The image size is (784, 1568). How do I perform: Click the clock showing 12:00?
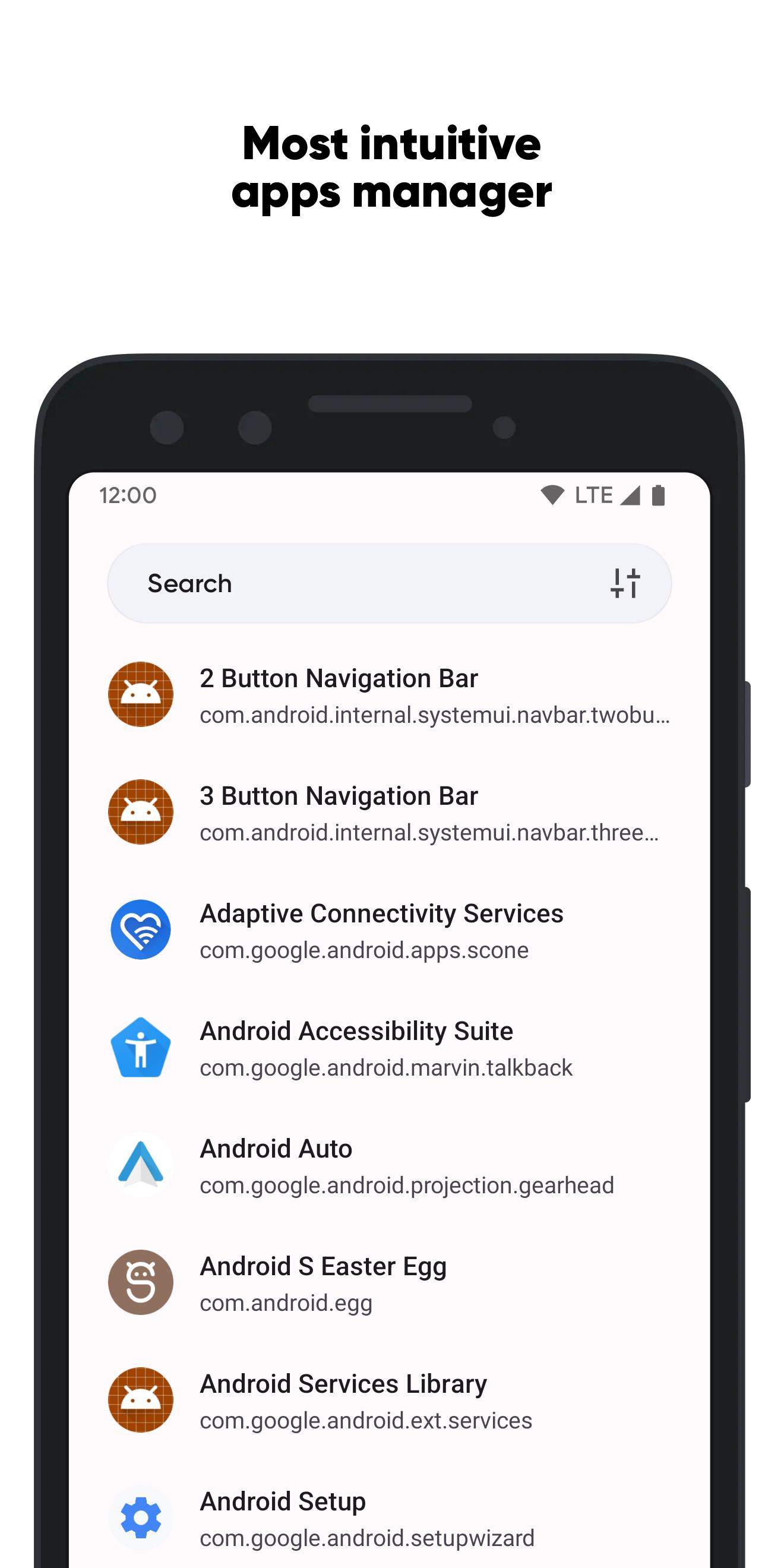click(128, 495)
